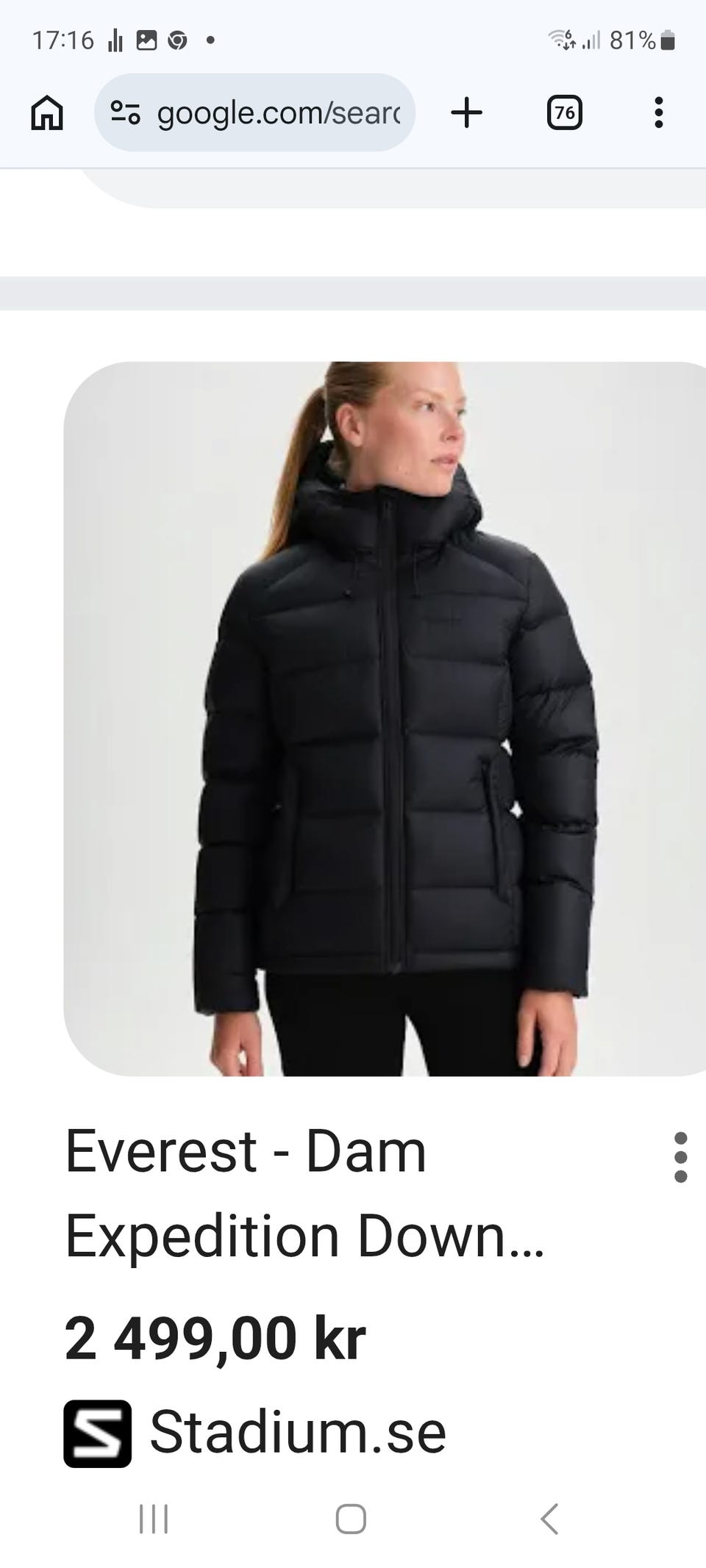Open more options for Everest jacket result
Image resolution: width=706 pixels, height=1568 pixels.
tap(680, 1157)
